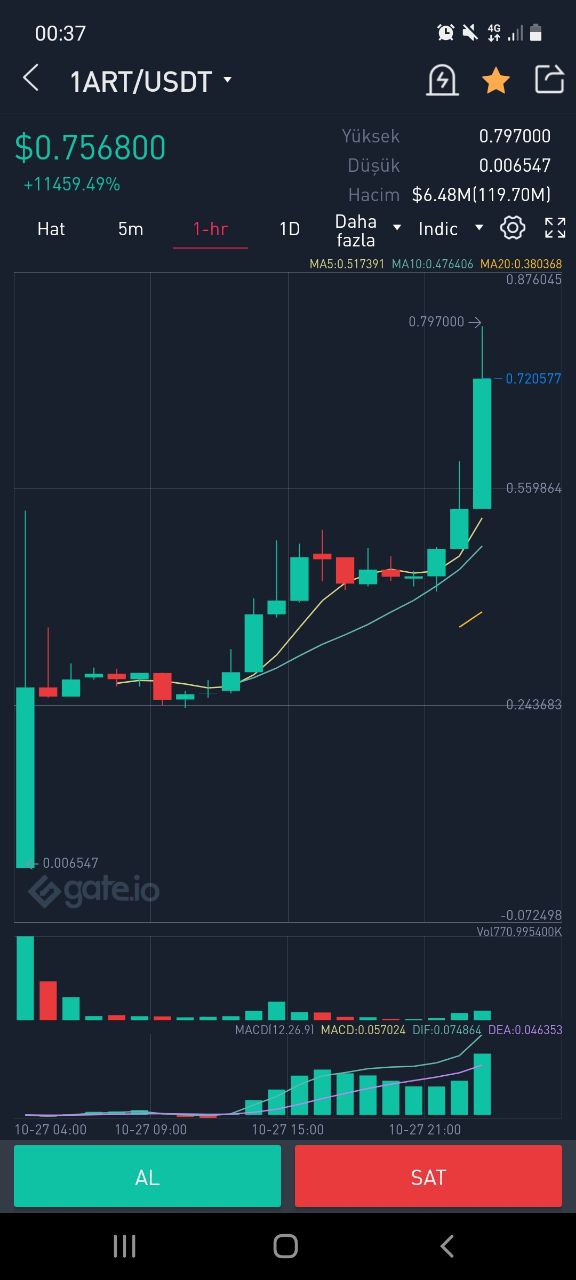Expand chart to fullscreen
Viewport: 576px width, 1280px height.
(x=555, y=228)
